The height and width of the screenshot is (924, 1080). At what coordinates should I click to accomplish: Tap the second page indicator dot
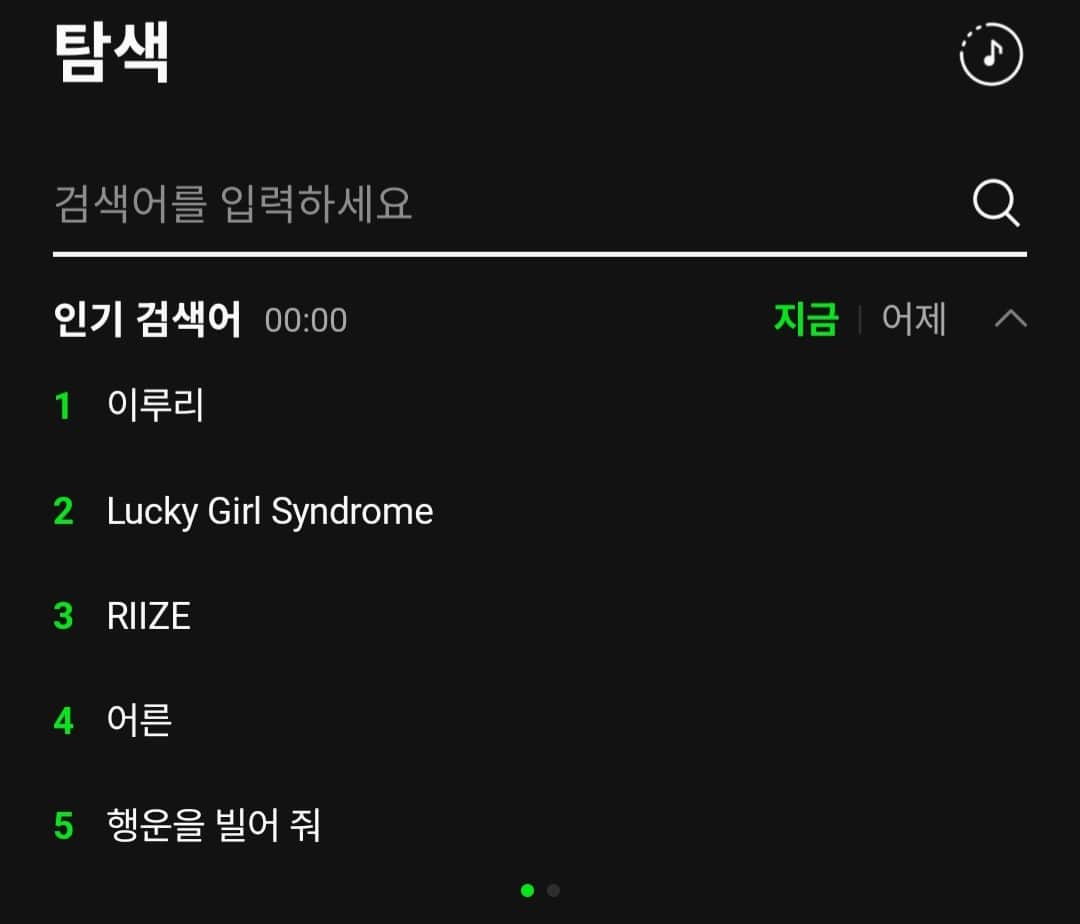tap(554, 890)
